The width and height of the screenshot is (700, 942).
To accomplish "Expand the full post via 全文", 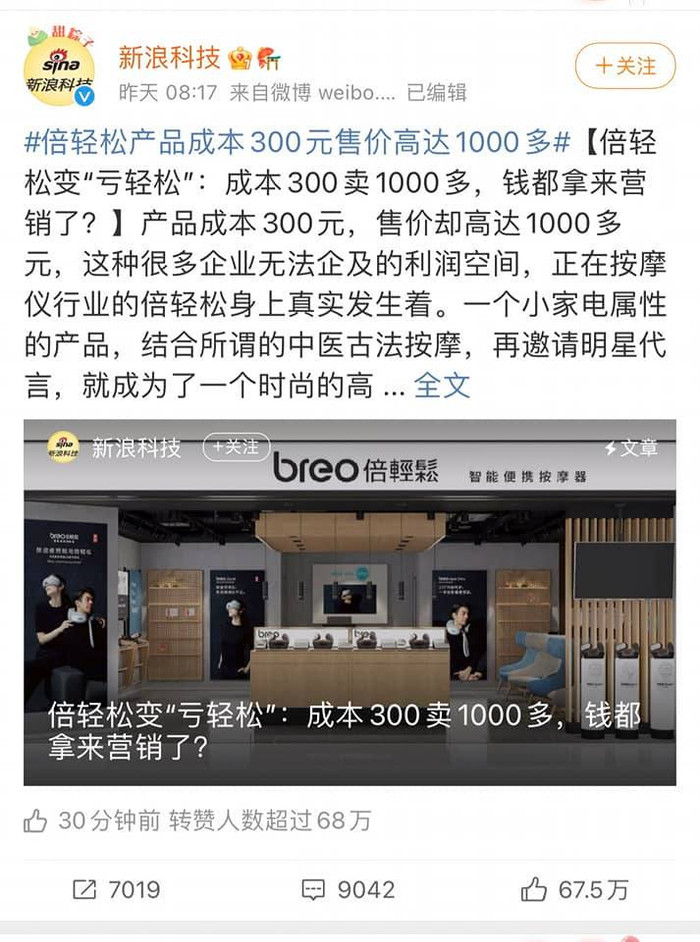I will tap(441, 385).
